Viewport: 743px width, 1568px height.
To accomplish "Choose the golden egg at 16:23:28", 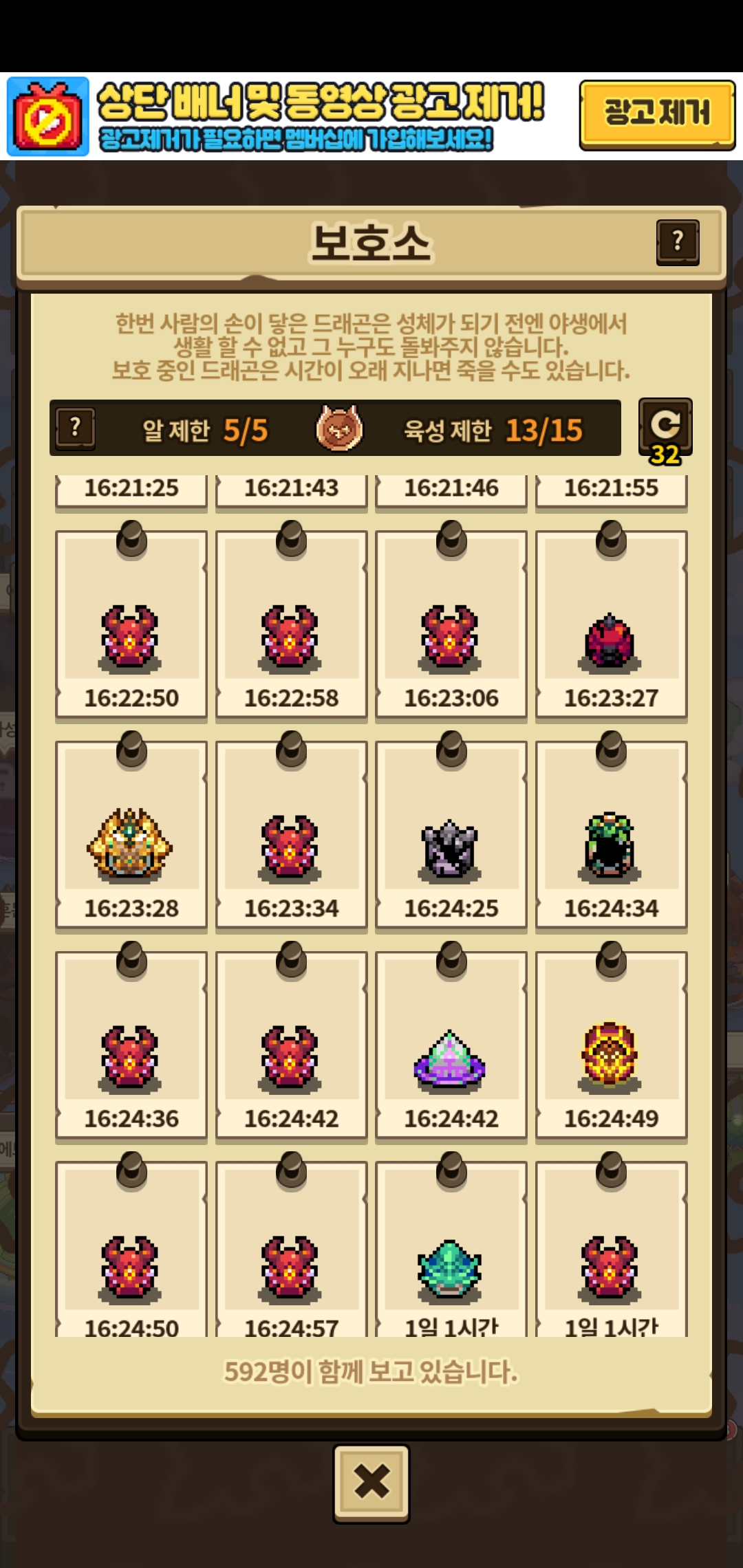I will tap(131, 836).
